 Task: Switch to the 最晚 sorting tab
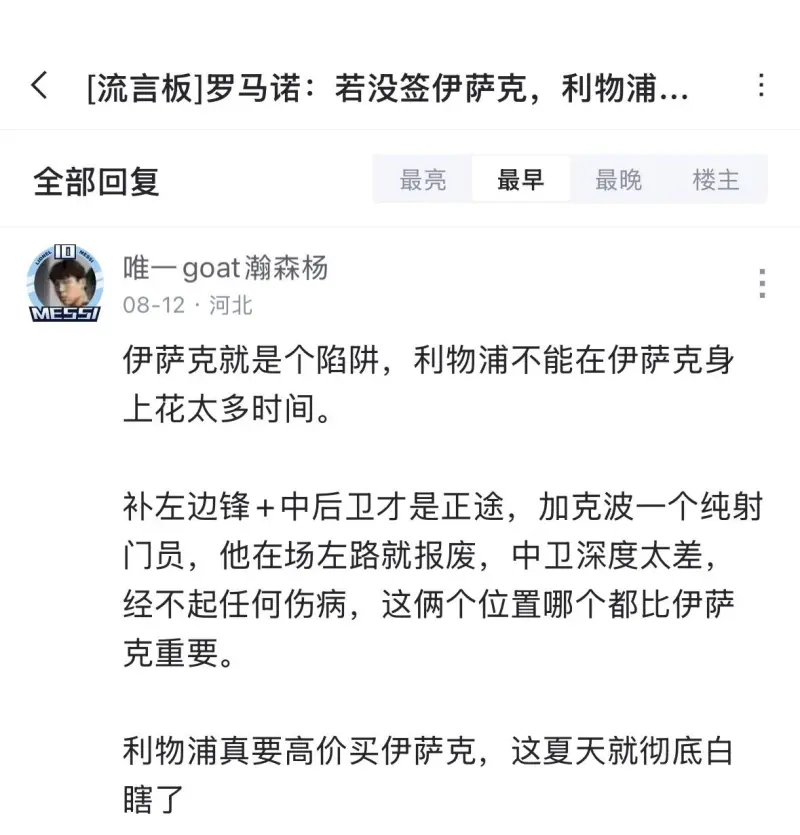[618, 180]
